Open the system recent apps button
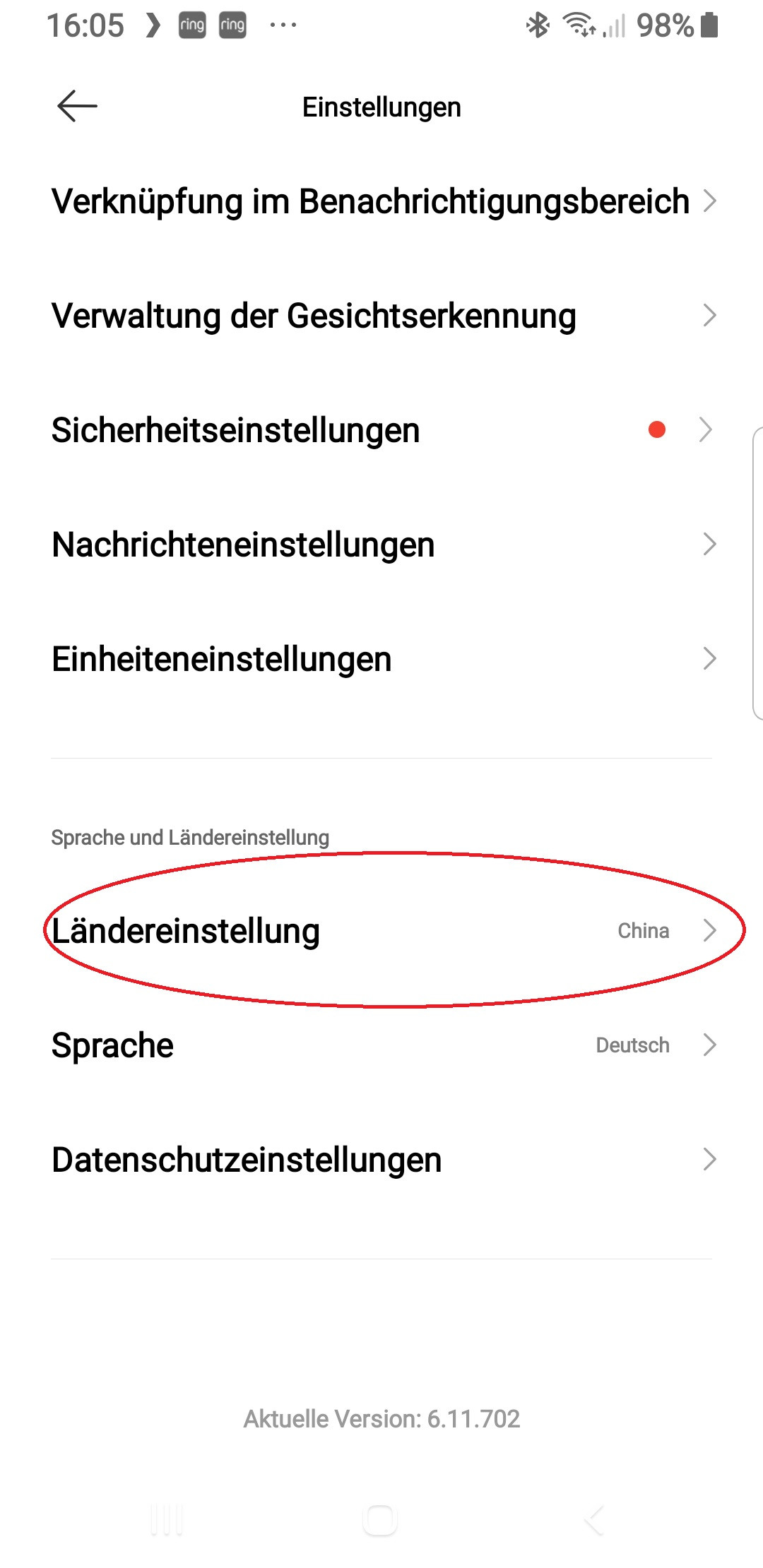This screenshot has width=763, height=1568. point(167,1519)
